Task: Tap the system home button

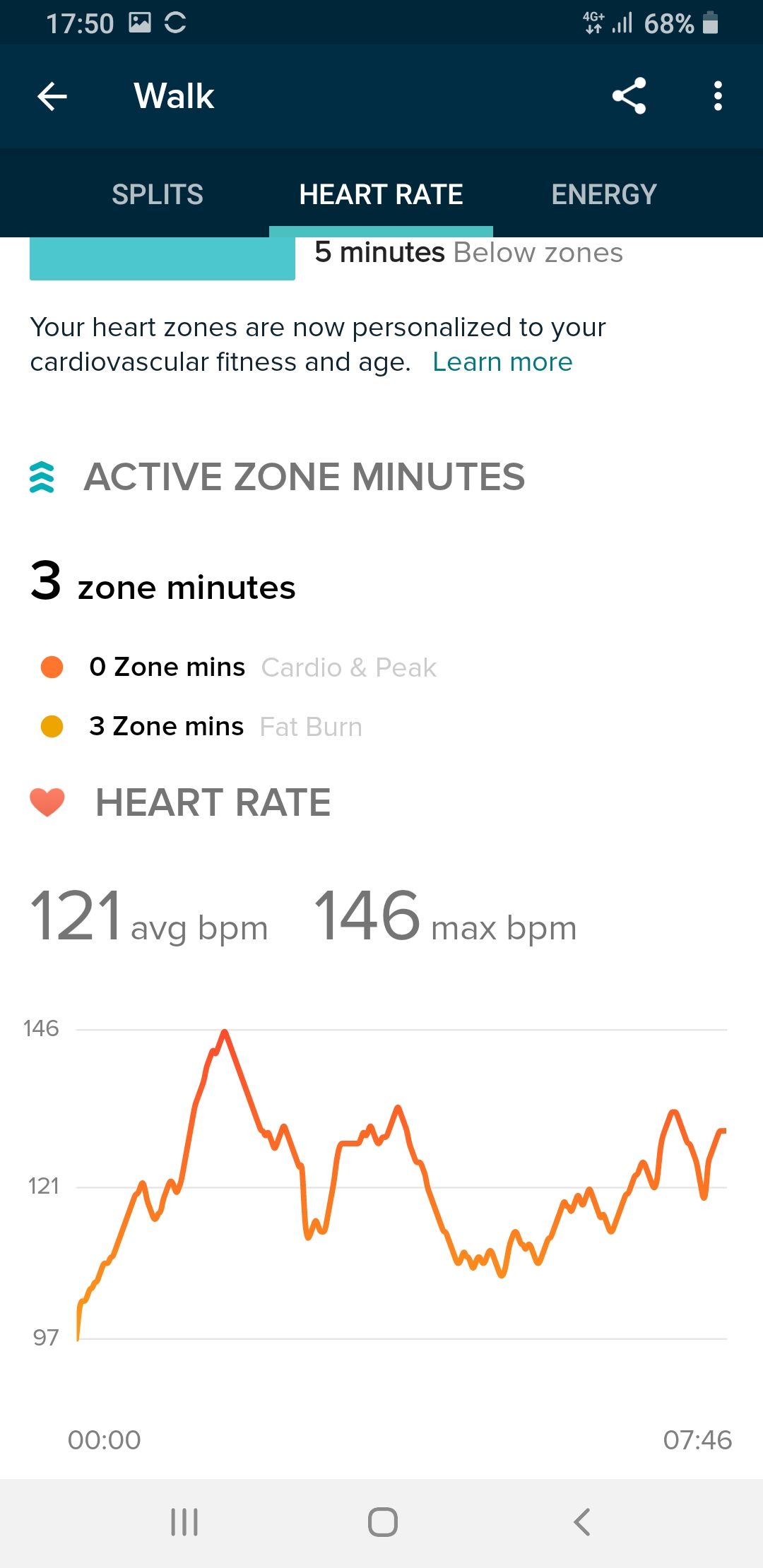Action: tap(382, 1522)
